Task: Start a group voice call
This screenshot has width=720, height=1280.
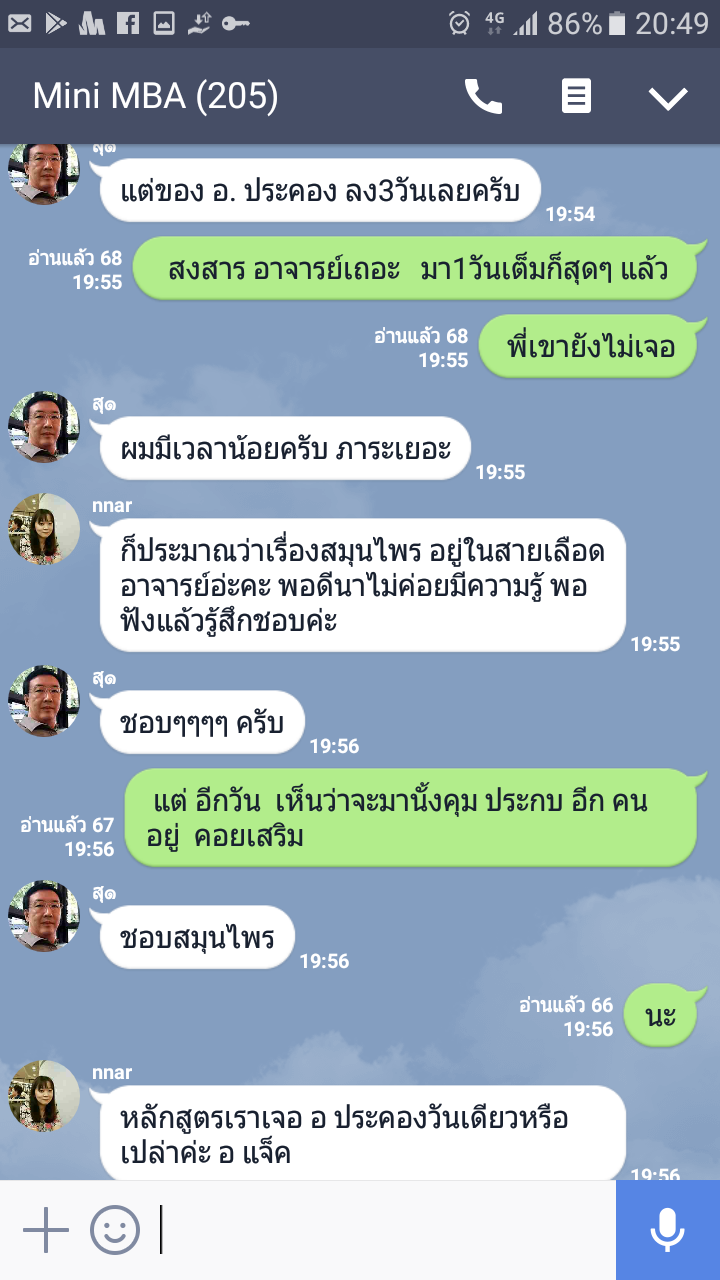Action: (483, 97)
